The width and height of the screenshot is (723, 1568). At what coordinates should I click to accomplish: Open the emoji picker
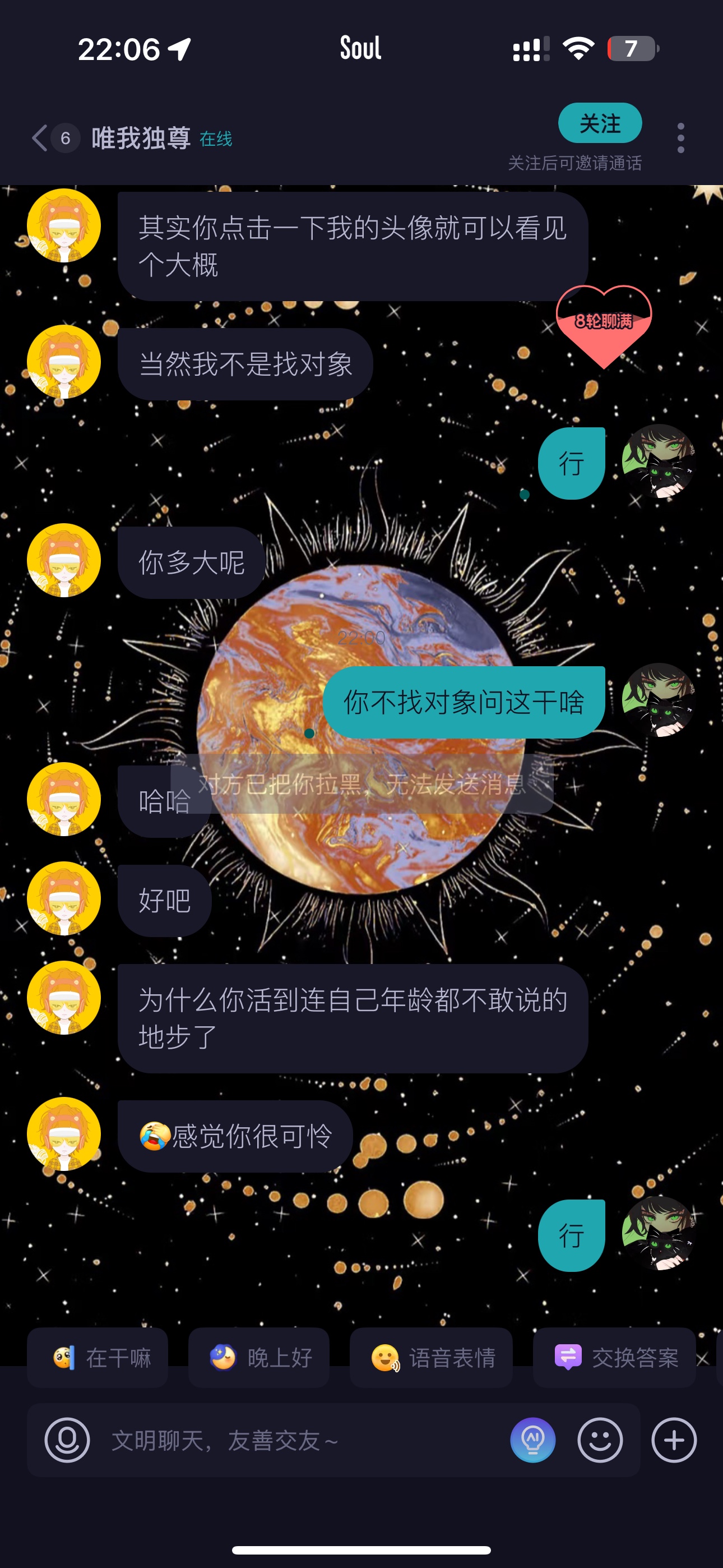(x=600, y=1440)
